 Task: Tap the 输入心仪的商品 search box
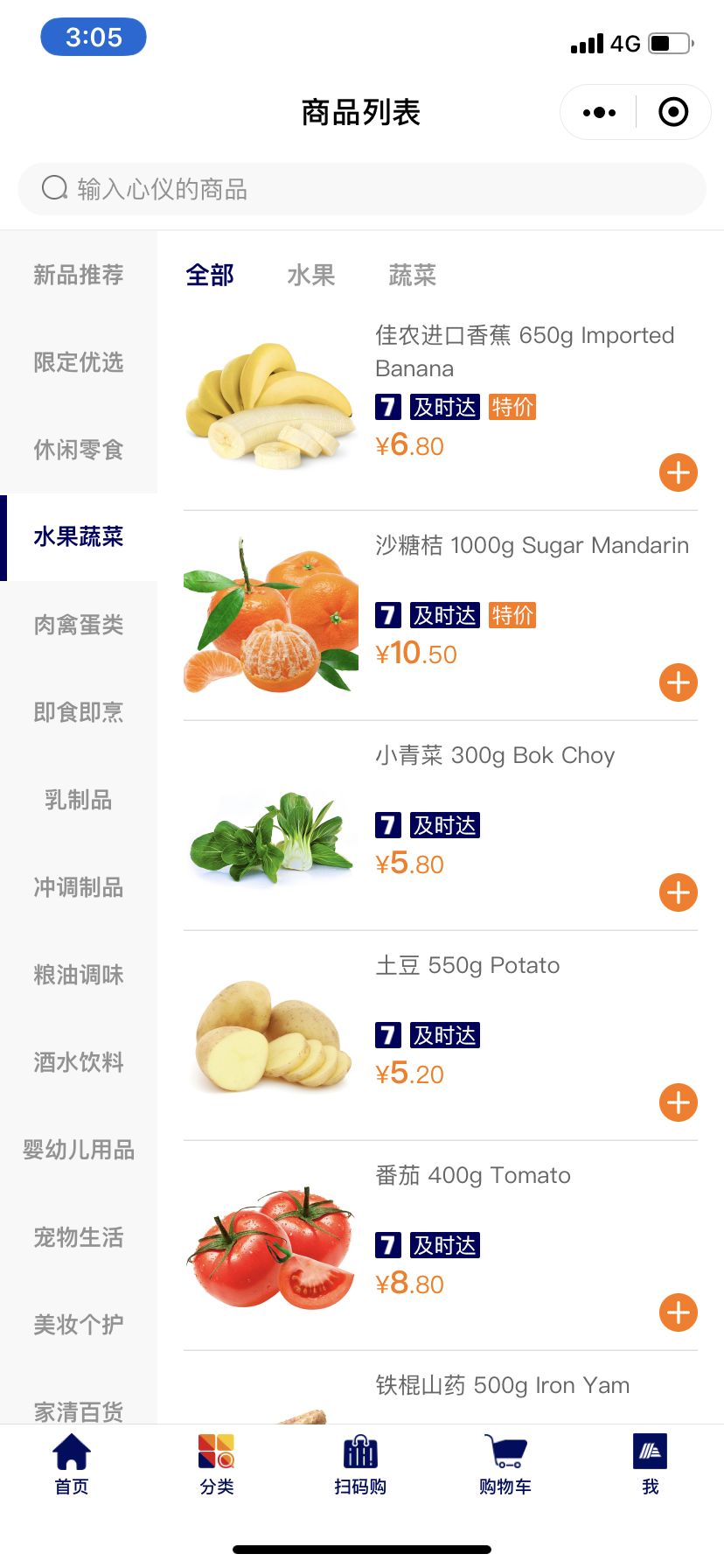[361, 189]
